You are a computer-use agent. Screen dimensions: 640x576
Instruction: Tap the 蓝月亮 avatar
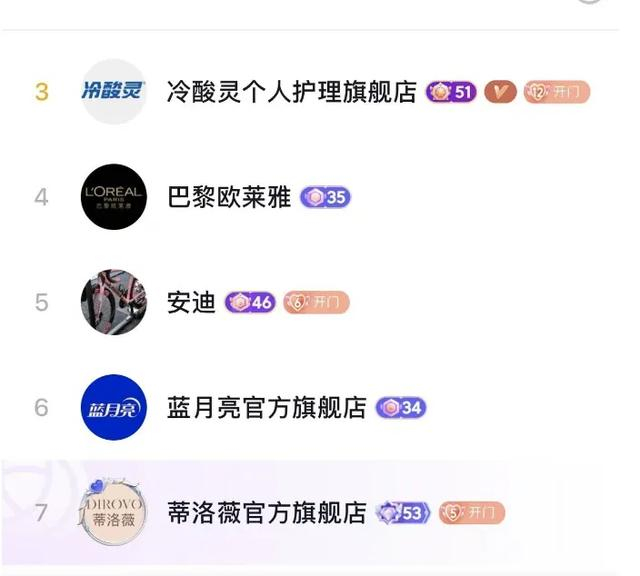113,407
